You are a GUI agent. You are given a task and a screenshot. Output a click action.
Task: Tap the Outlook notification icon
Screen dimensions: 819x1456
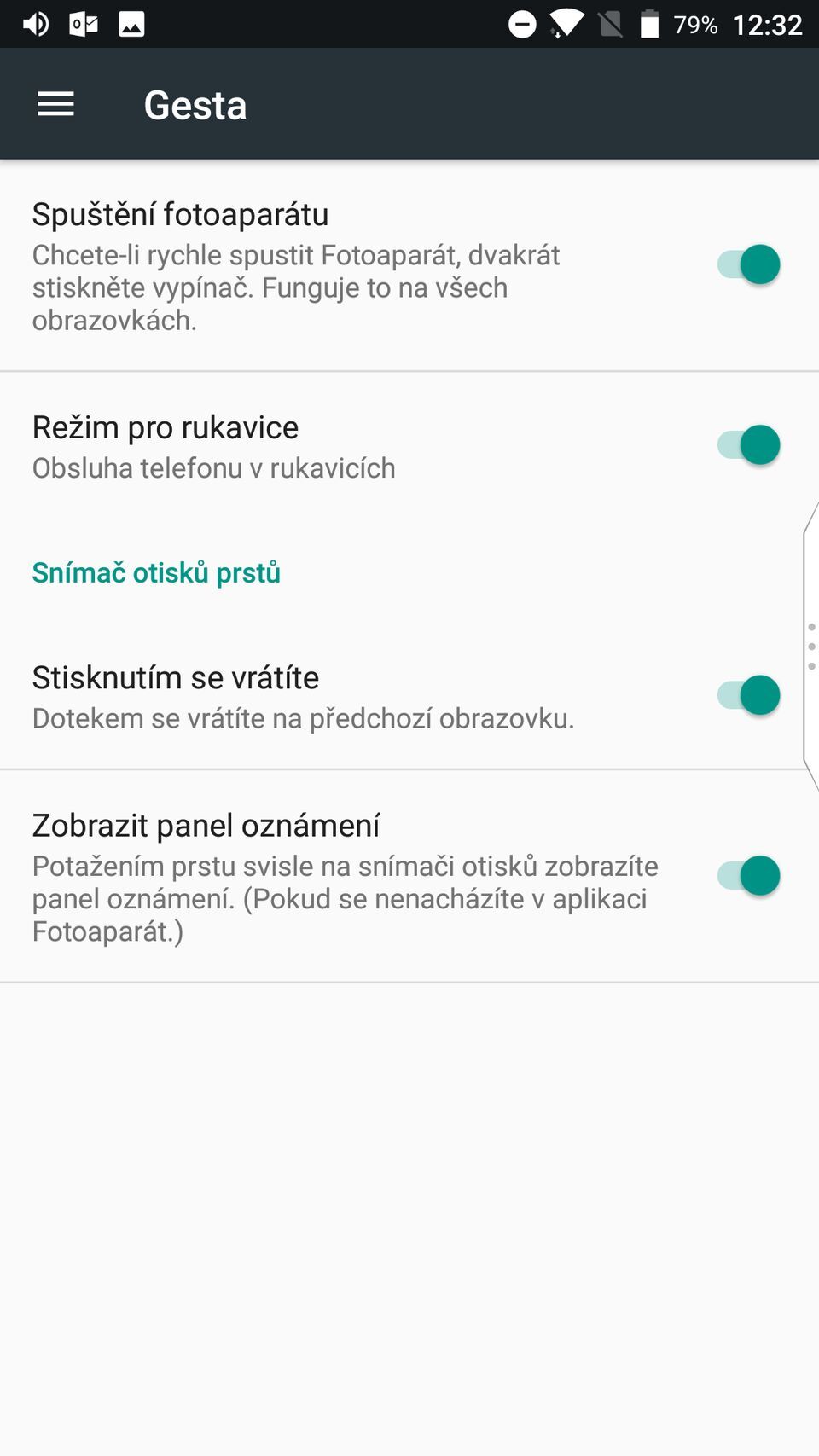[83, 24]
